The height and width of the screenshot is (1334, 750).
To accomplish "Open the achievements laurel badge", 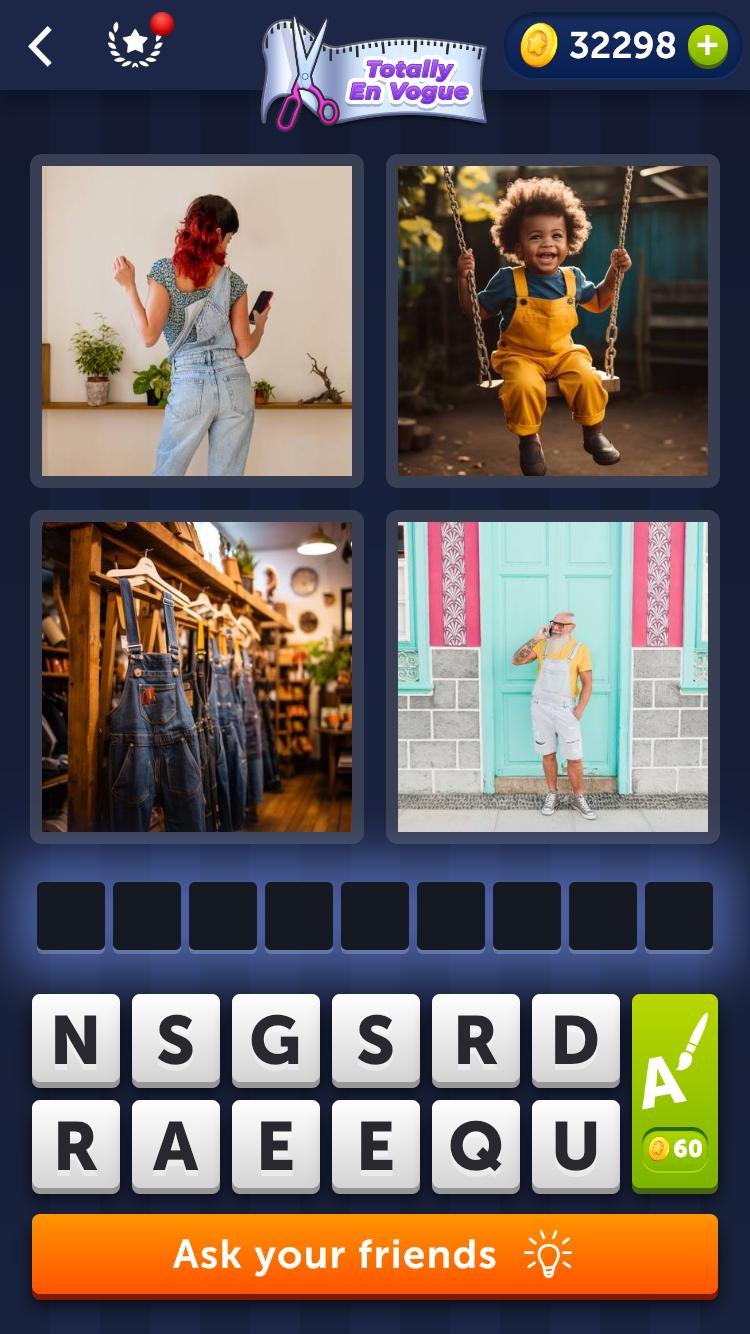I will (x=136, y=46).
